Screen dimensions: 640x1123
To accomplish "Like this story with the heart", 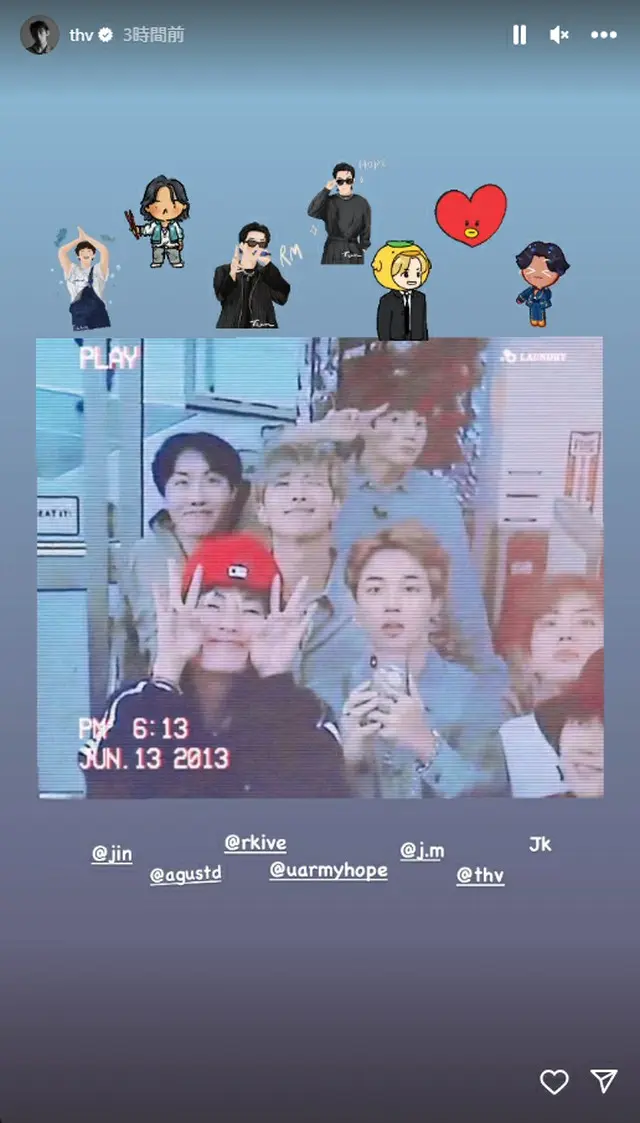I will [554, 1081].
